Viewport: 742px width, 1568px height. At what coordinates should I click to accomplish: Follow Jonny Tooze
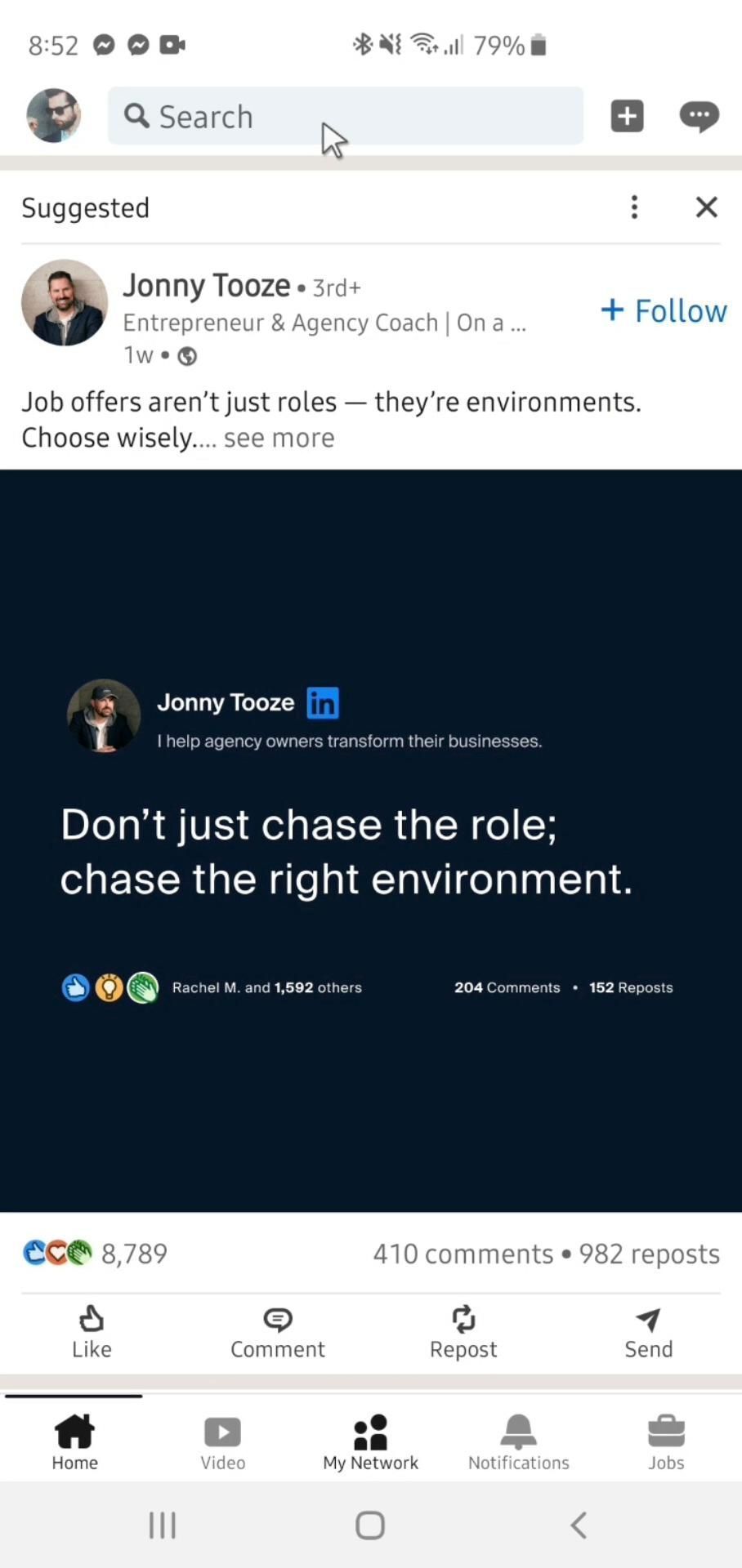(x=664, y=311)
